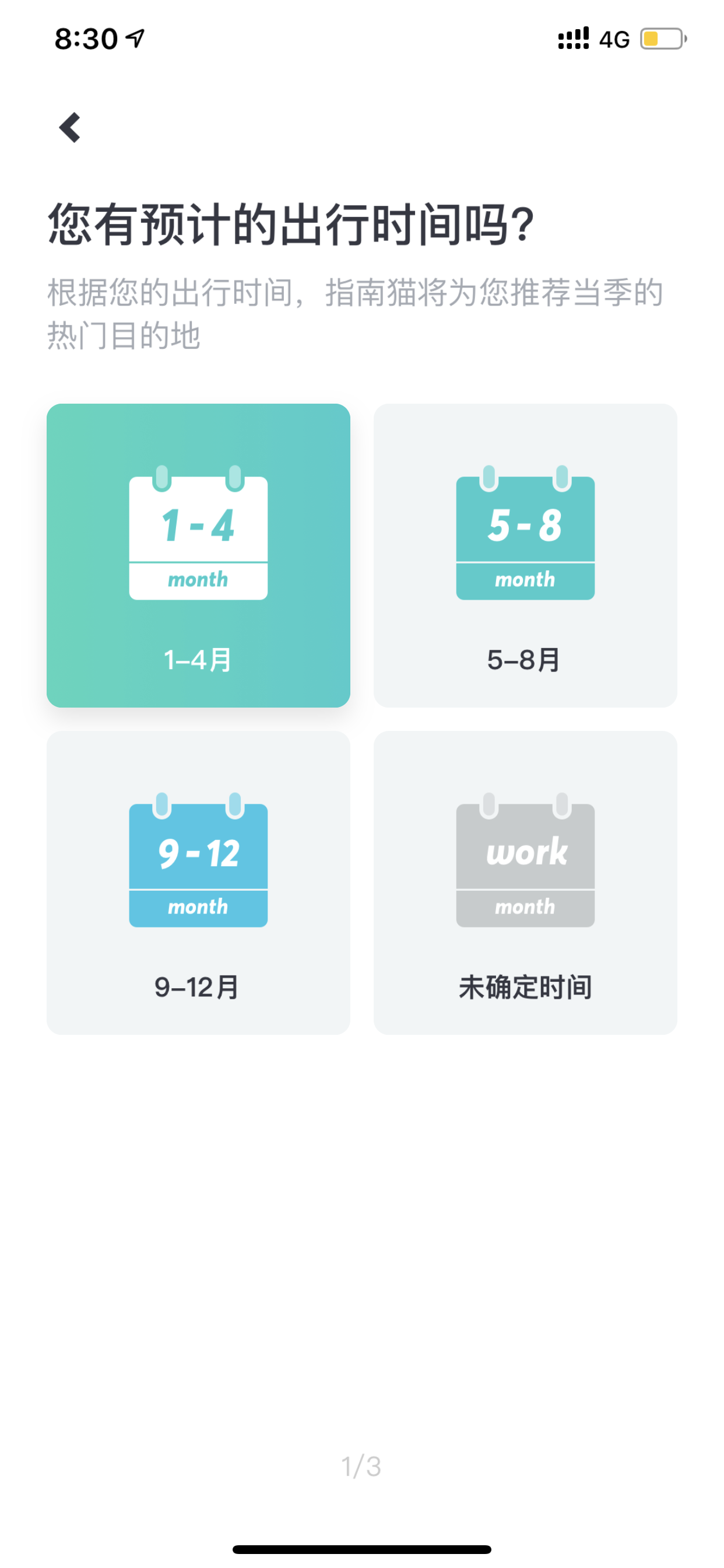Go back using the top-left arrow
The height and width of the screenshot is (1568, 724).
point(69,128)
